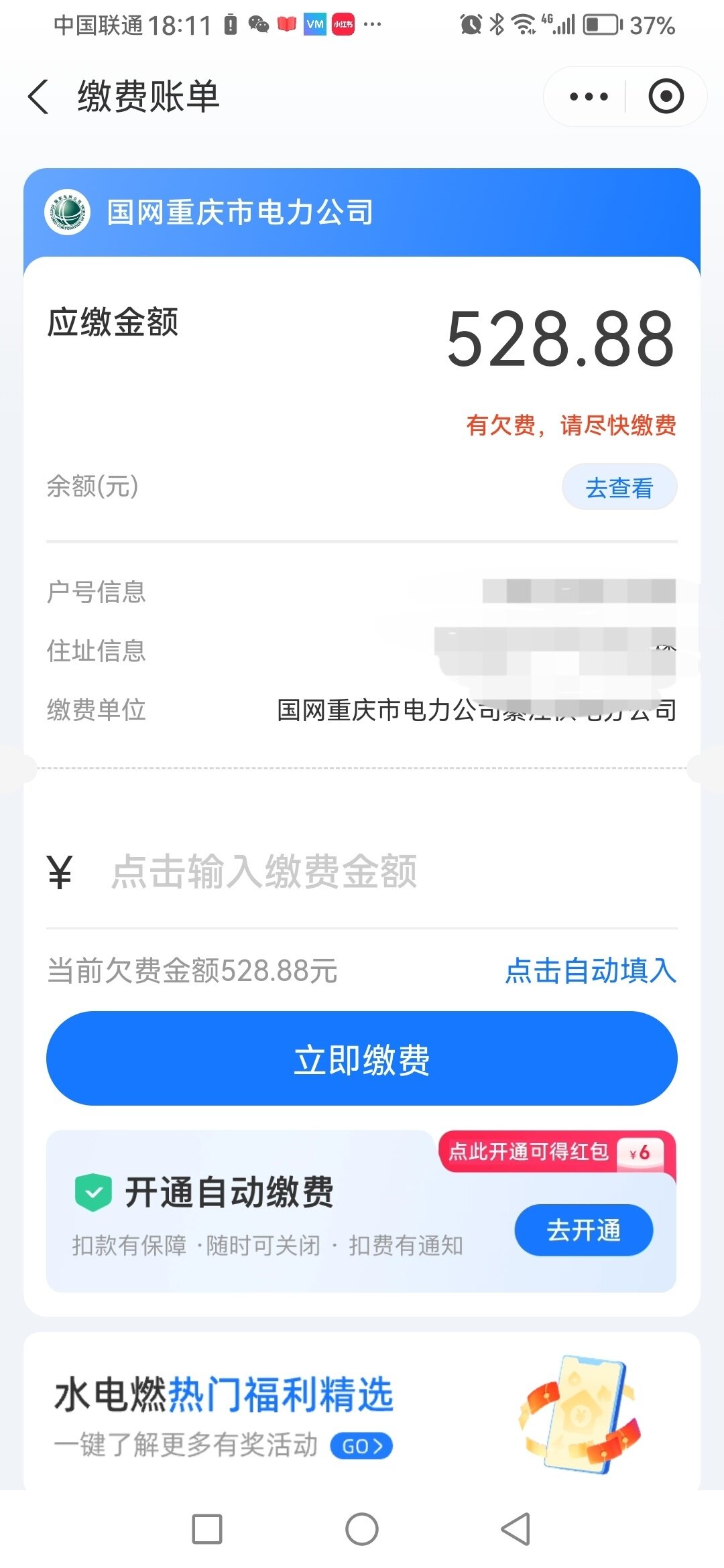The image size is (724, 1568).
Task: Open the system recent apps view
Action: click(x=207, y=1529)
